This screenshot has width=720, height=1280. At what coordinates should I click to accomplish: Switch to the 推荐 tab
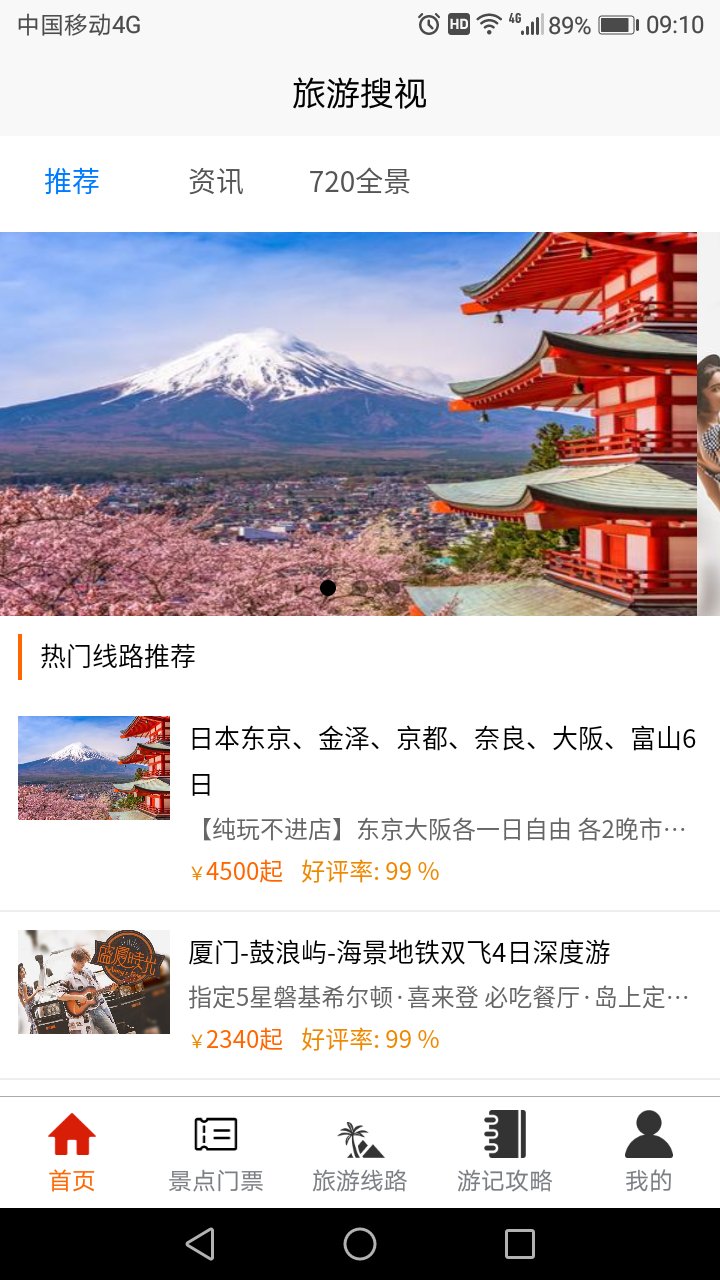point(72,182)
